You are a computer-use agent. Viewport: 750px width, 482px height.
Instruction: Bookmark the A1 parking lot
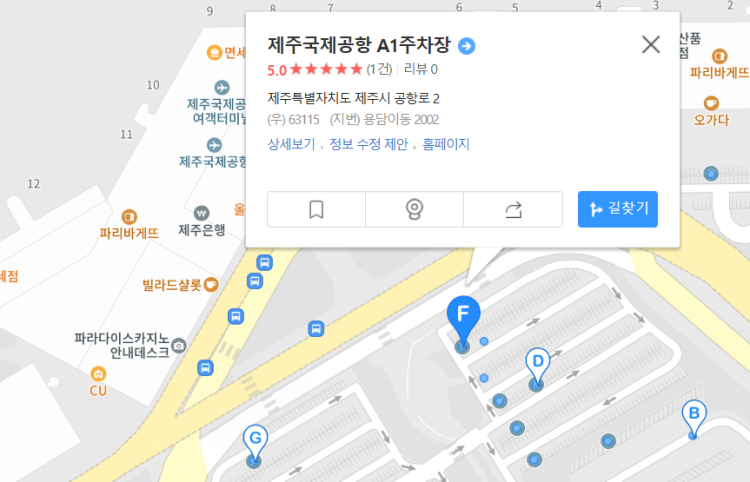pyautogui.click(x=316, y=210)
